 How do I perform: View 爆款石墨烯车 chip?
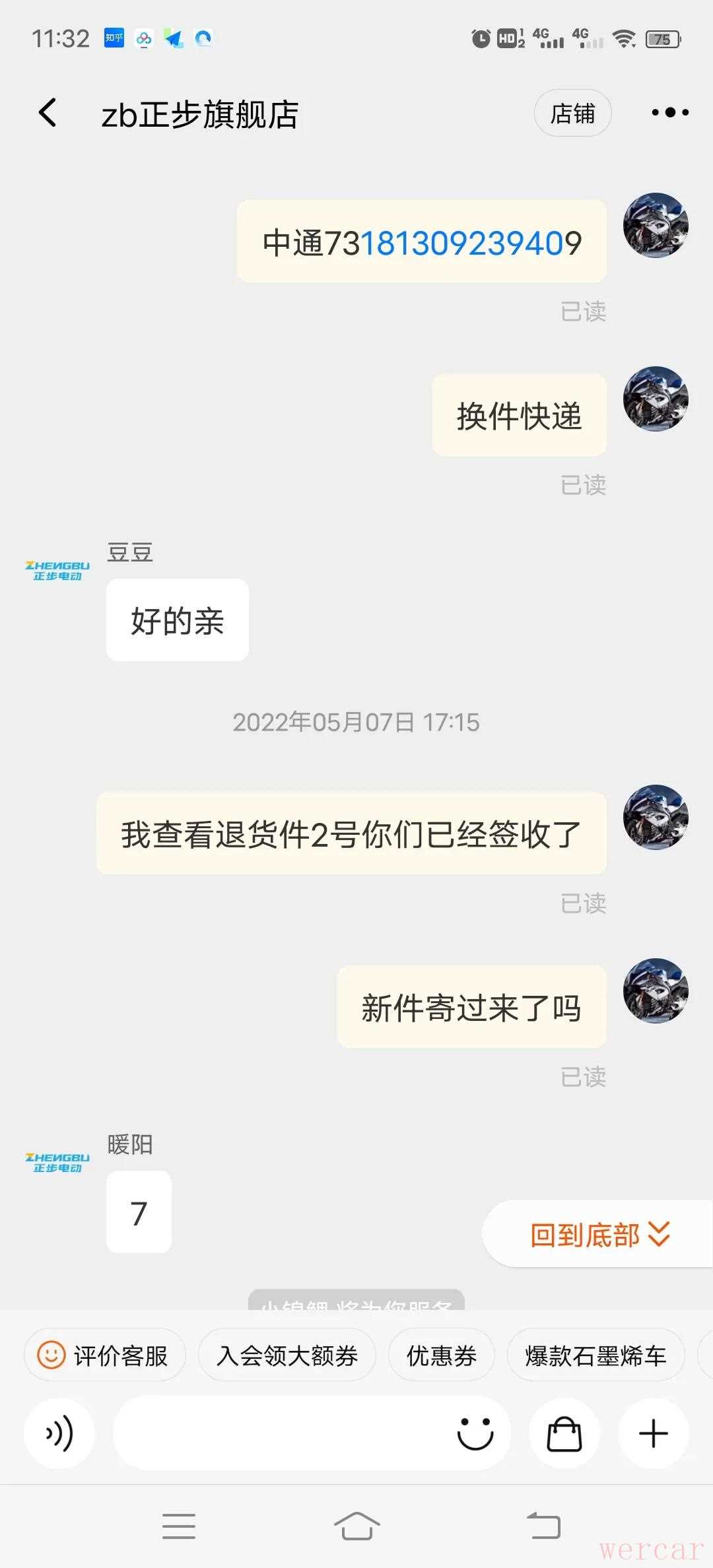coord(595,1356)
